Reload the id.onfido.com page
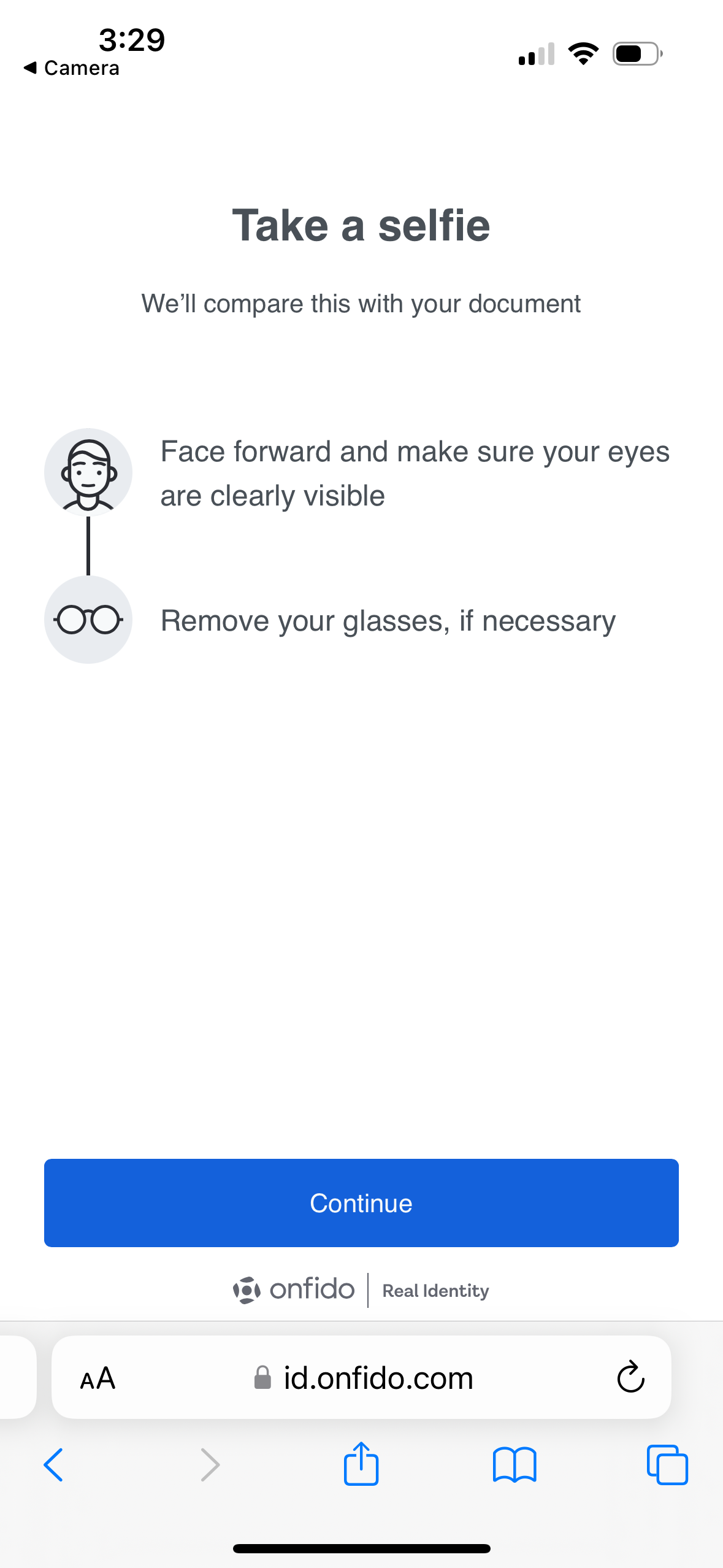Image resolution: width=723 pixels, height=1568 pixels. pyautogui.click(x=630, y=1378)
